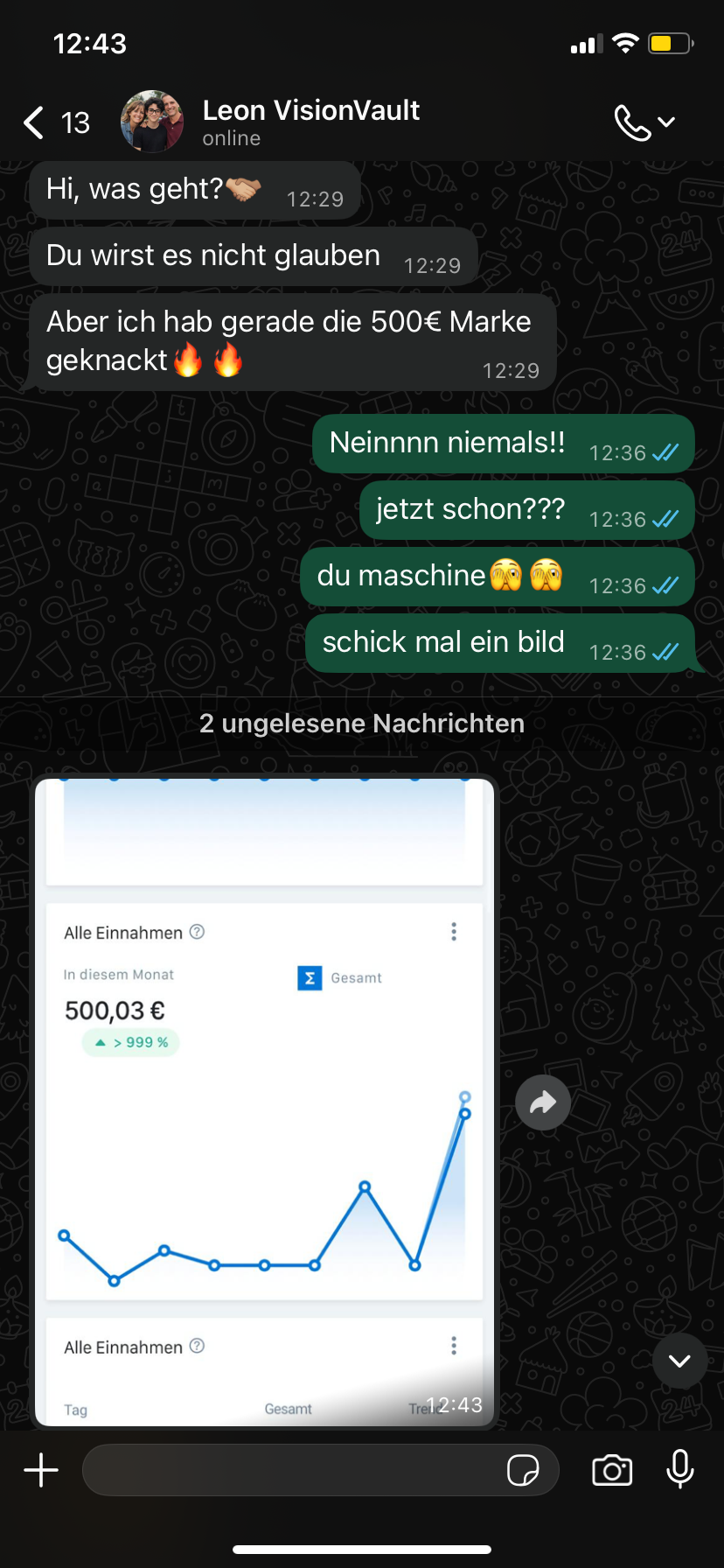Open the received earnings screenshot image

pyautogui.click(x=265, y=1102)
